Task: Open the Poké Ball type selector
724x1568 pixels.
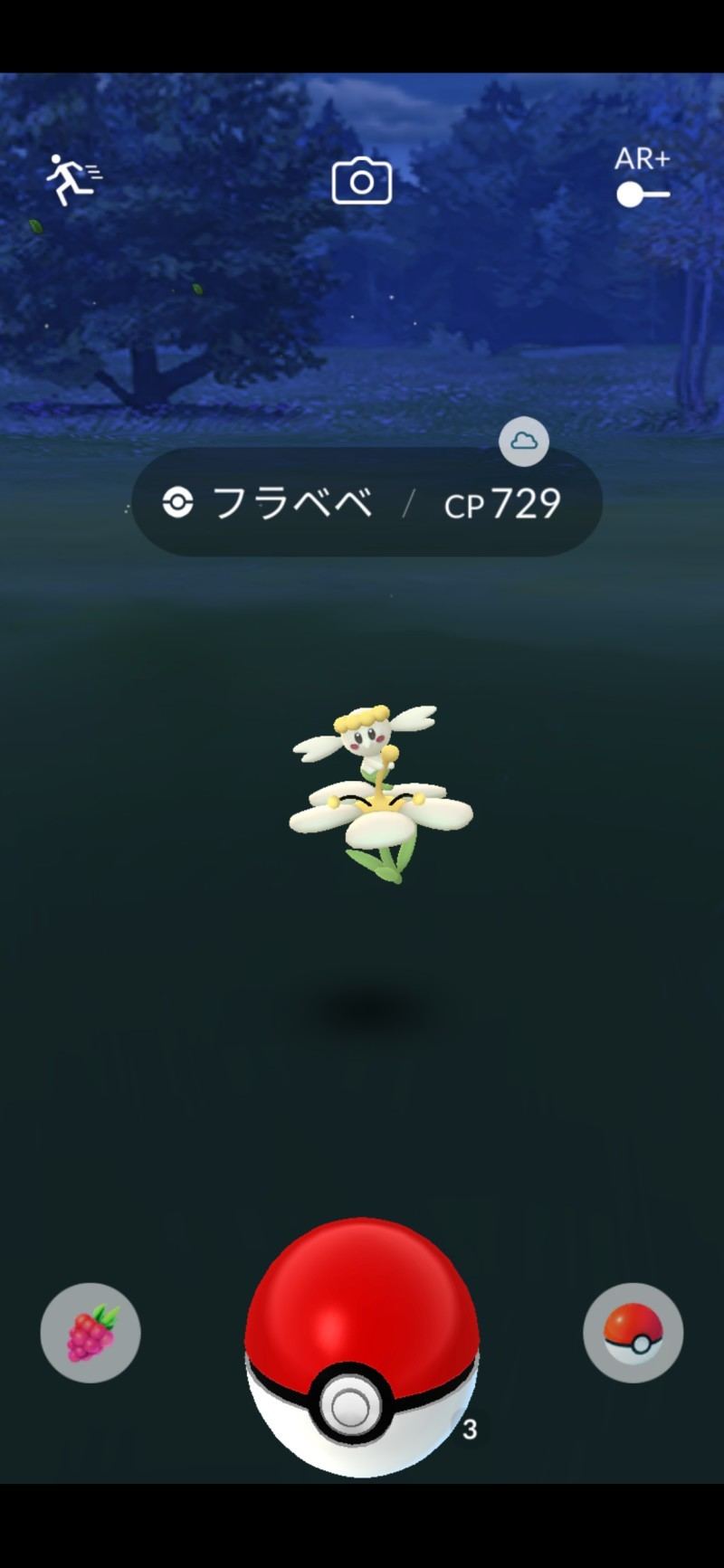Action: coord(633,1333)
